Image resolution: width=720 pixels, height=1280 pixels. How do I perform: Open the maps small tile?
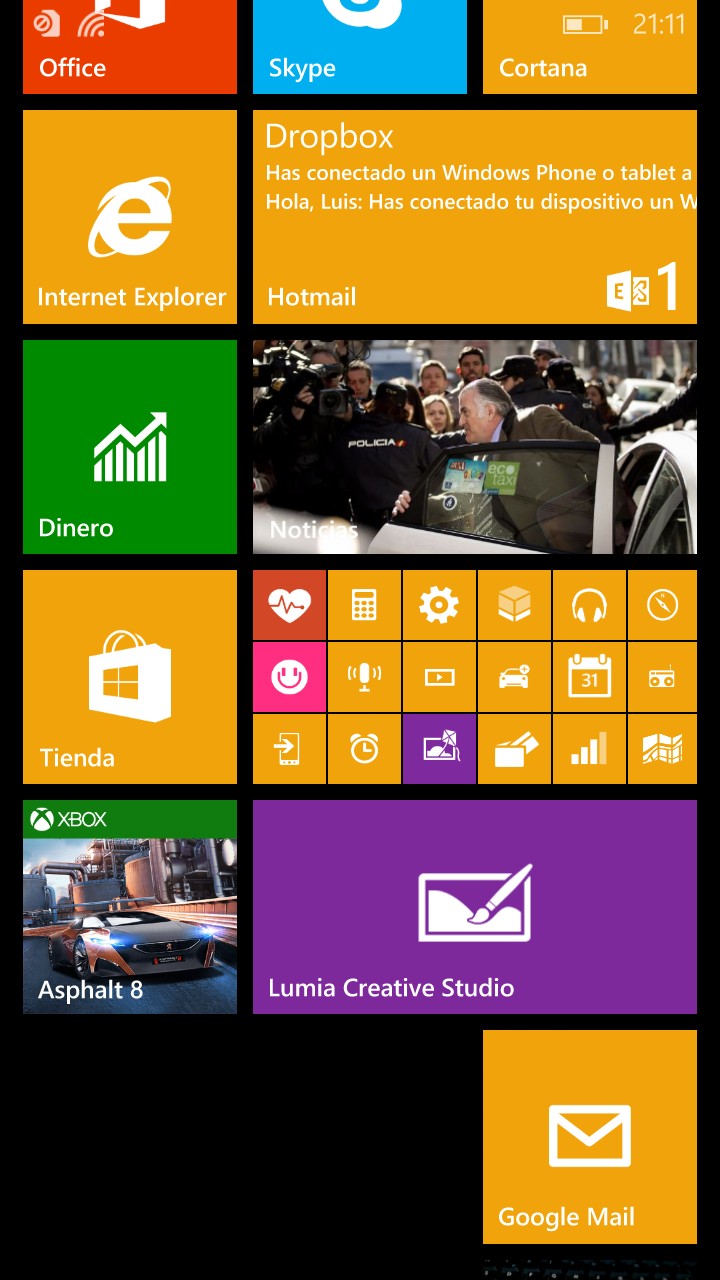pos(662,748)
